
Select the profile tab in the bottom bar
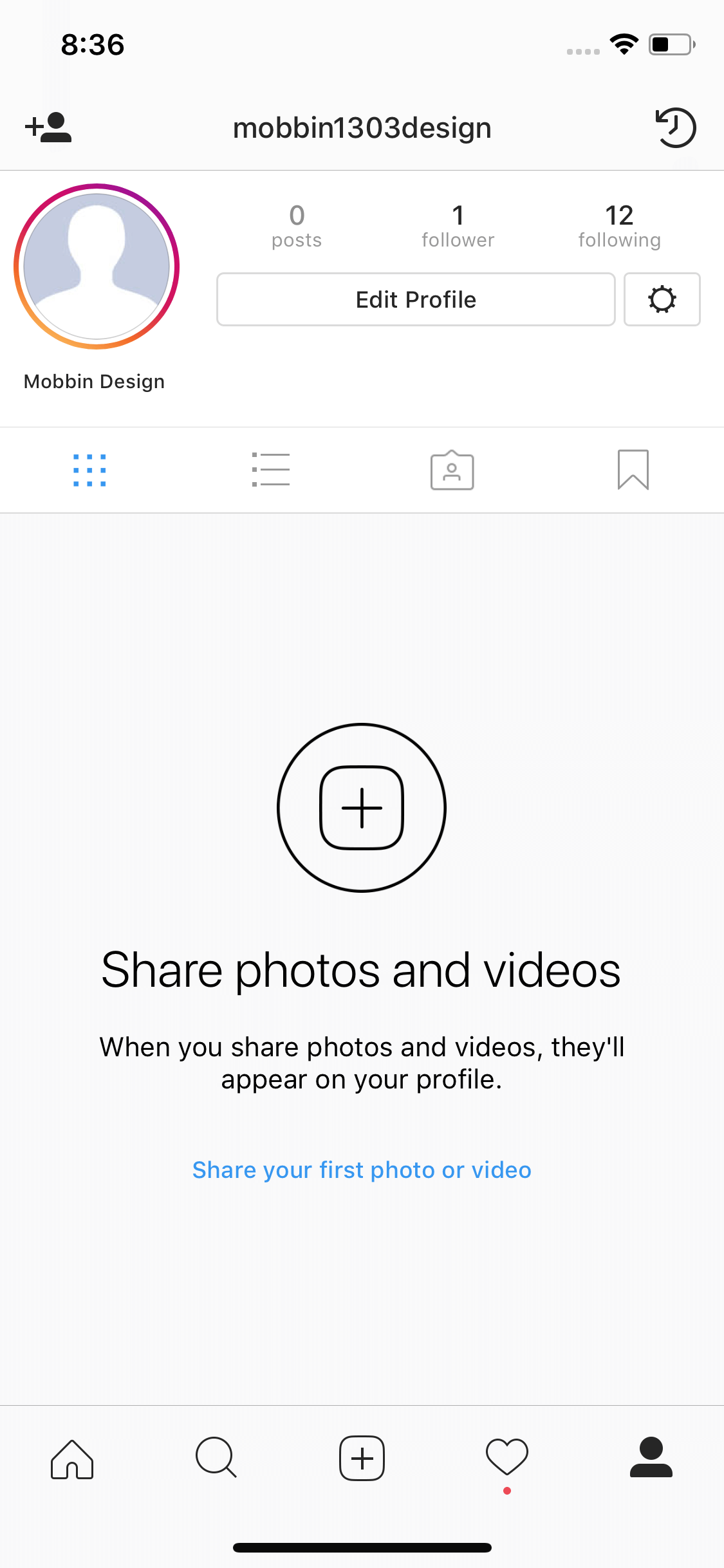coord(651,1457)
